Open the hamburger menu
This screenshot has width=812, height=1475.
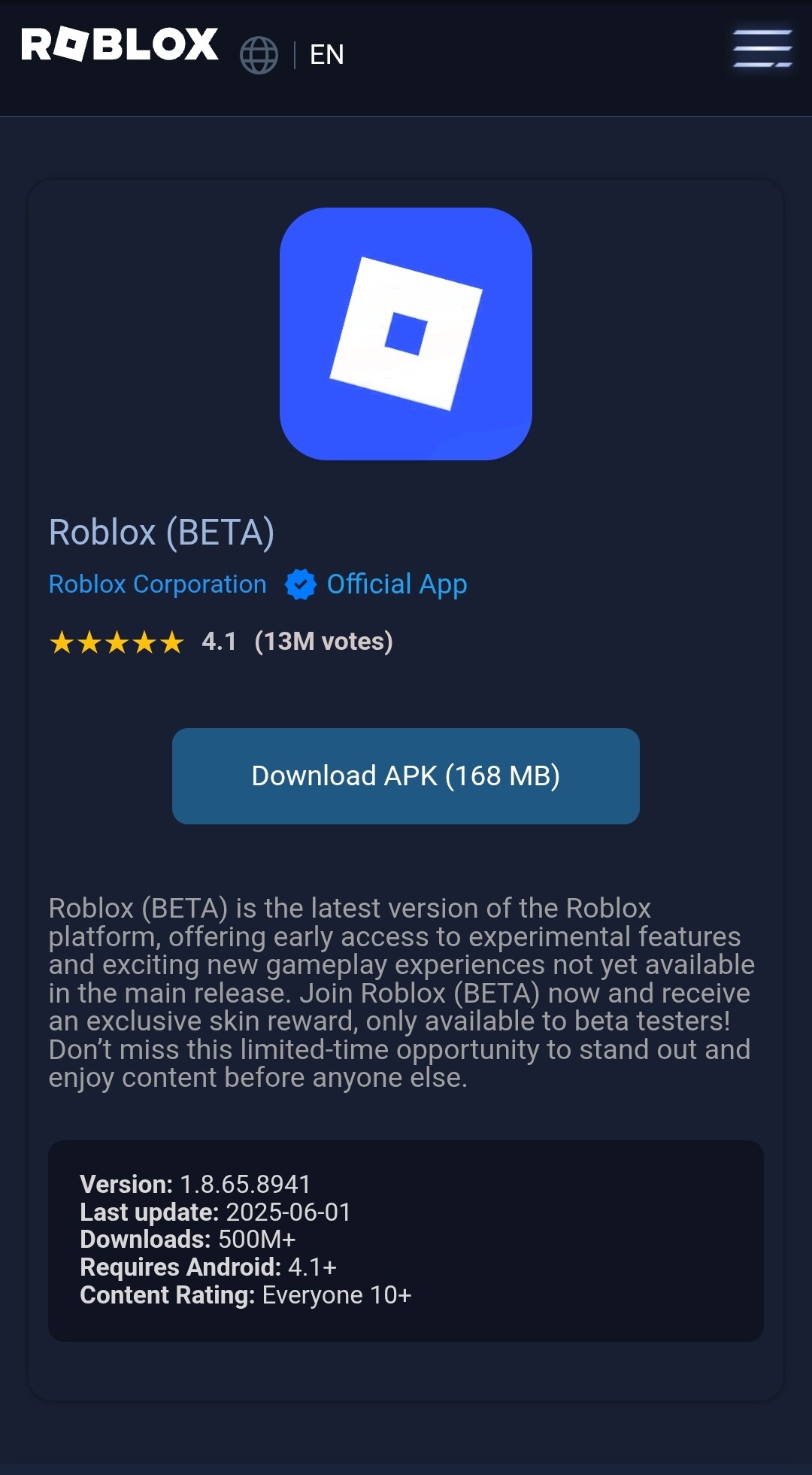(762, 49)
